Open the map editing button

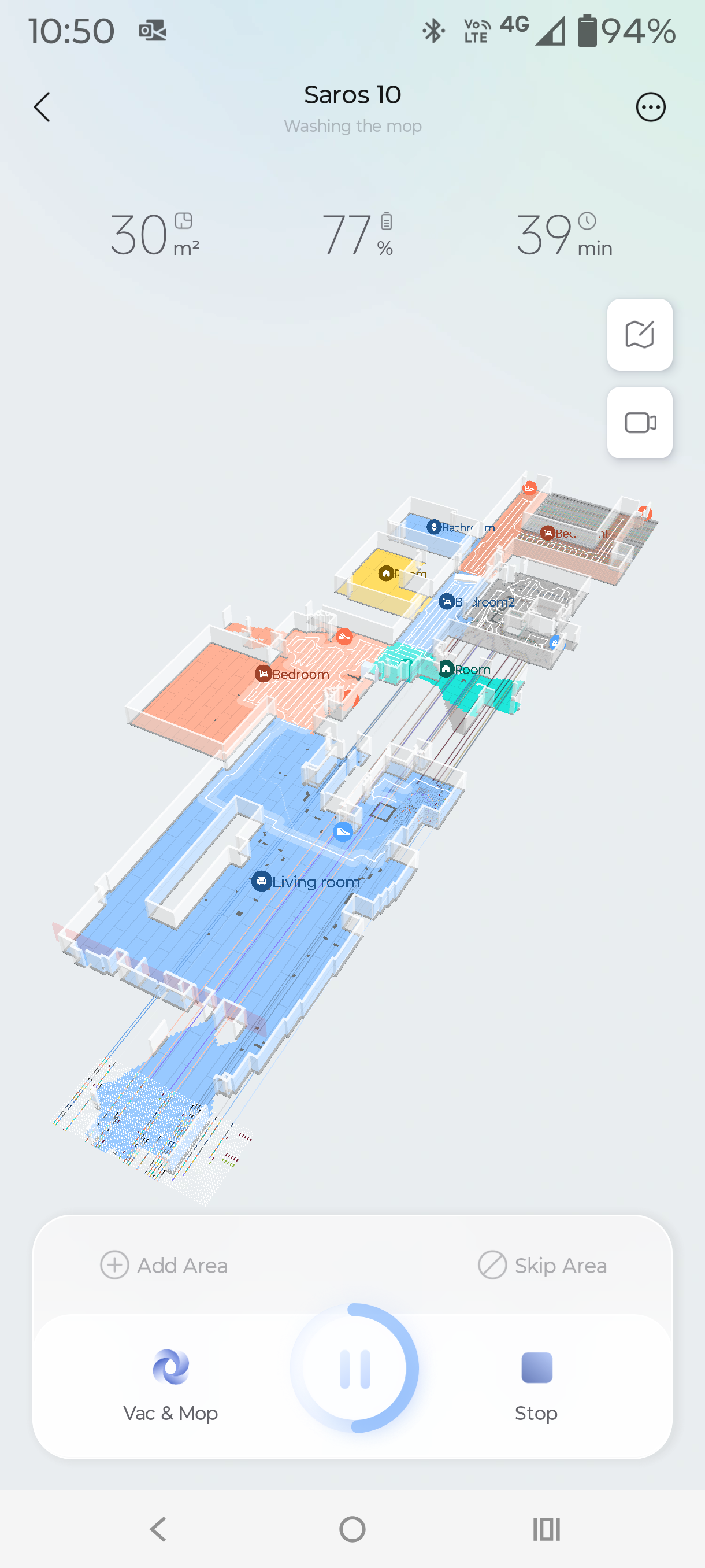639,335
